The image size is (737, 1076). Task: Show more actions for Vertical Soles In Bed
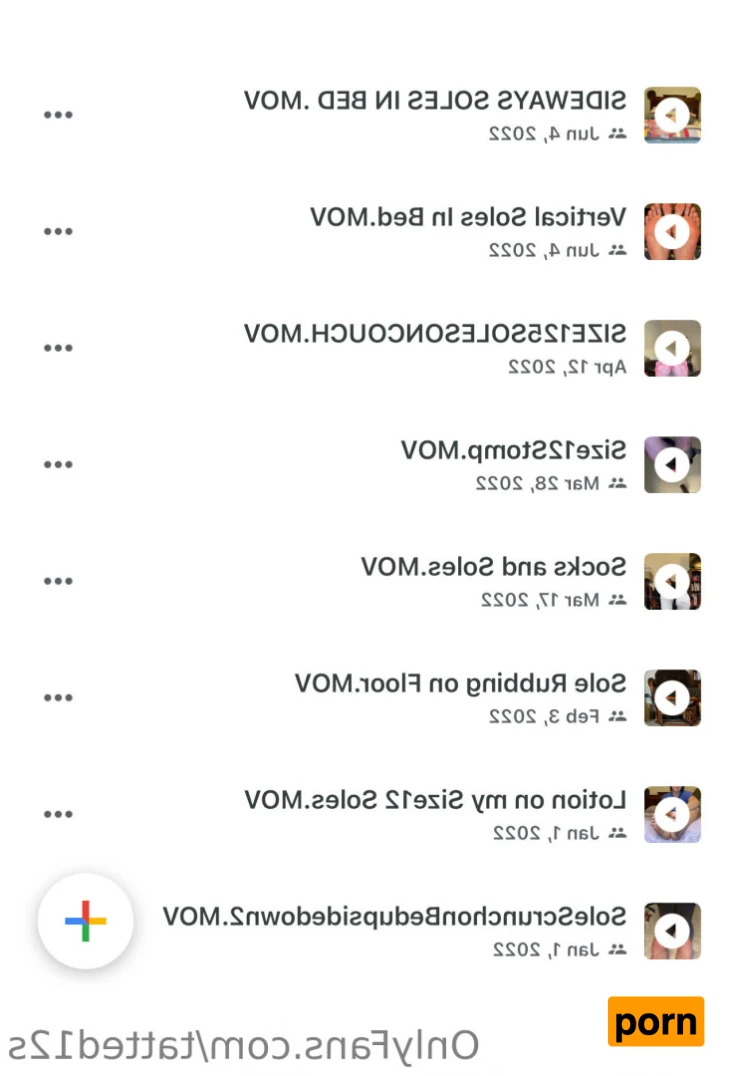[58, 232]
